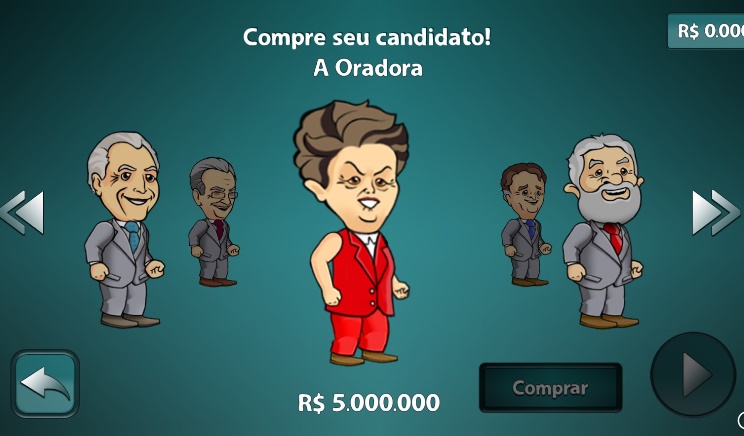The image size is (744, 436).
Task: Go back with the arrow button
Action: pos(45,383)
